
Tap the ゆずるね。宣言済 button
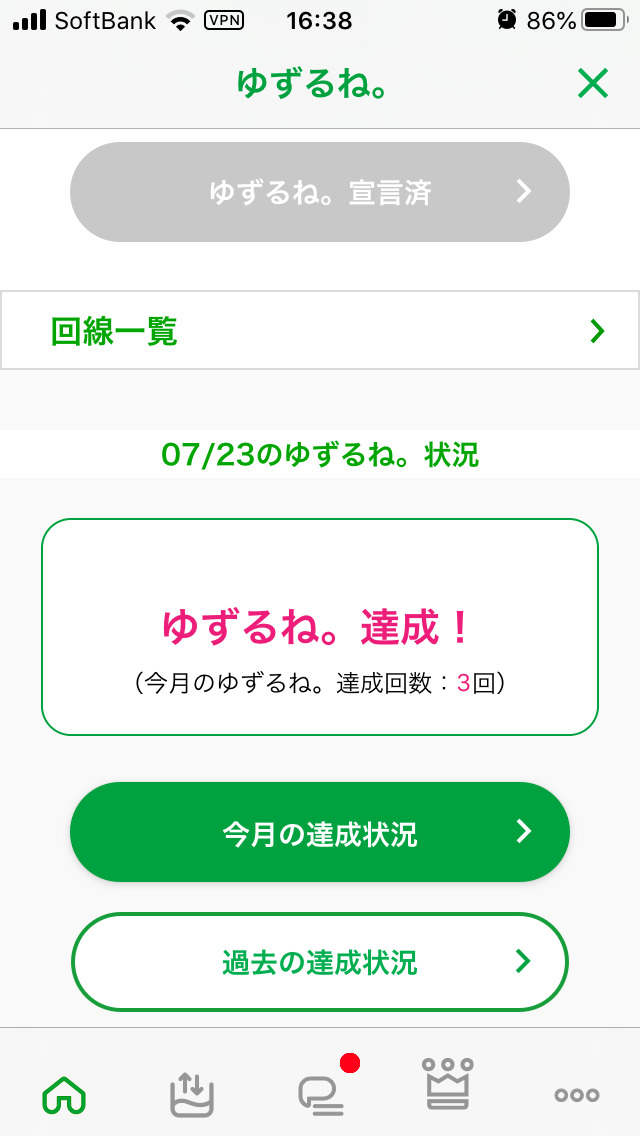point(320,192)
